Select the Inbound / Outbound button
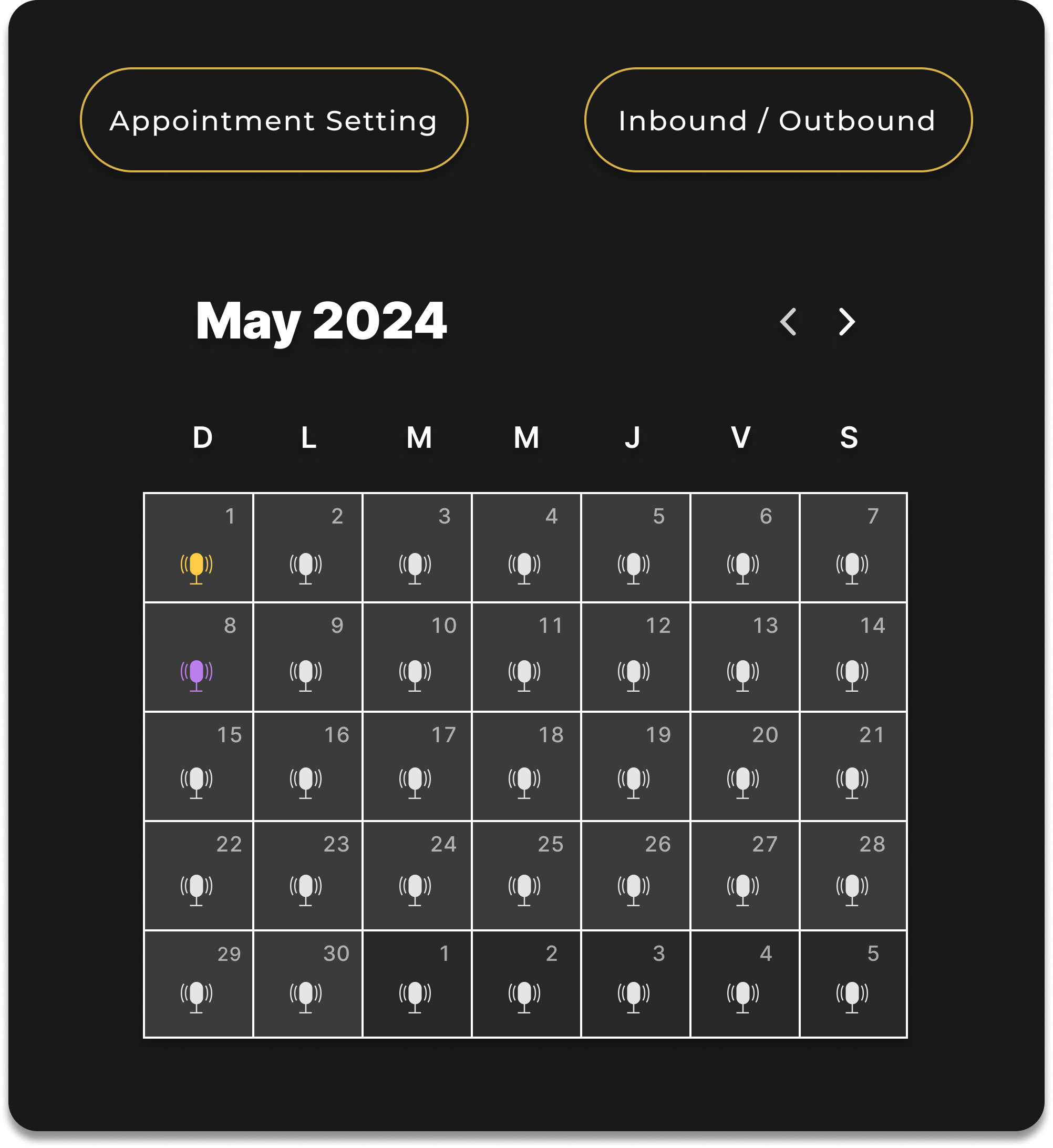1053x1148 pixels. pyautogui.click(x=778, y=120)
